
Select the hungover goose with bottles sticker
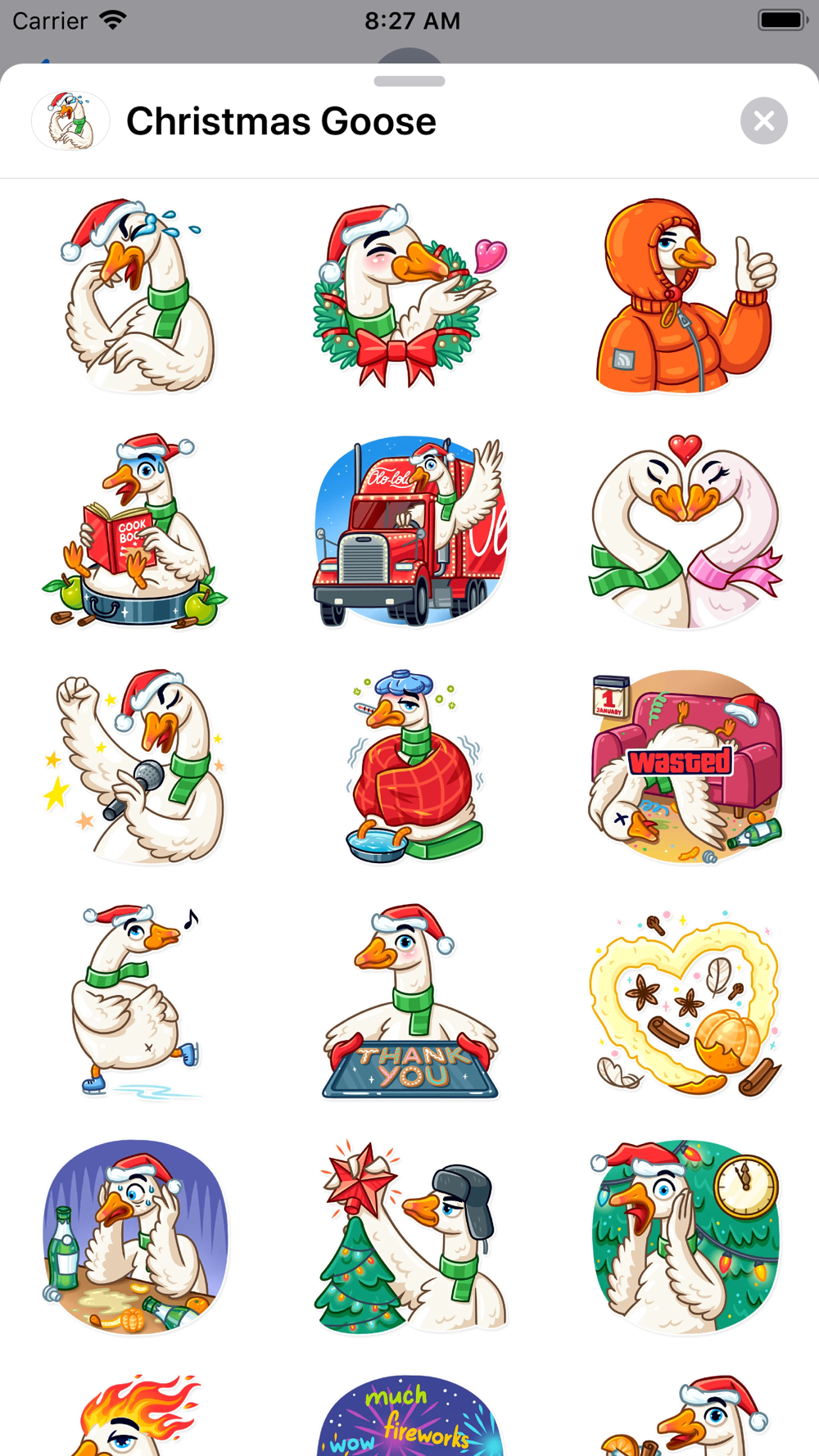click(x=137, y=1237)
